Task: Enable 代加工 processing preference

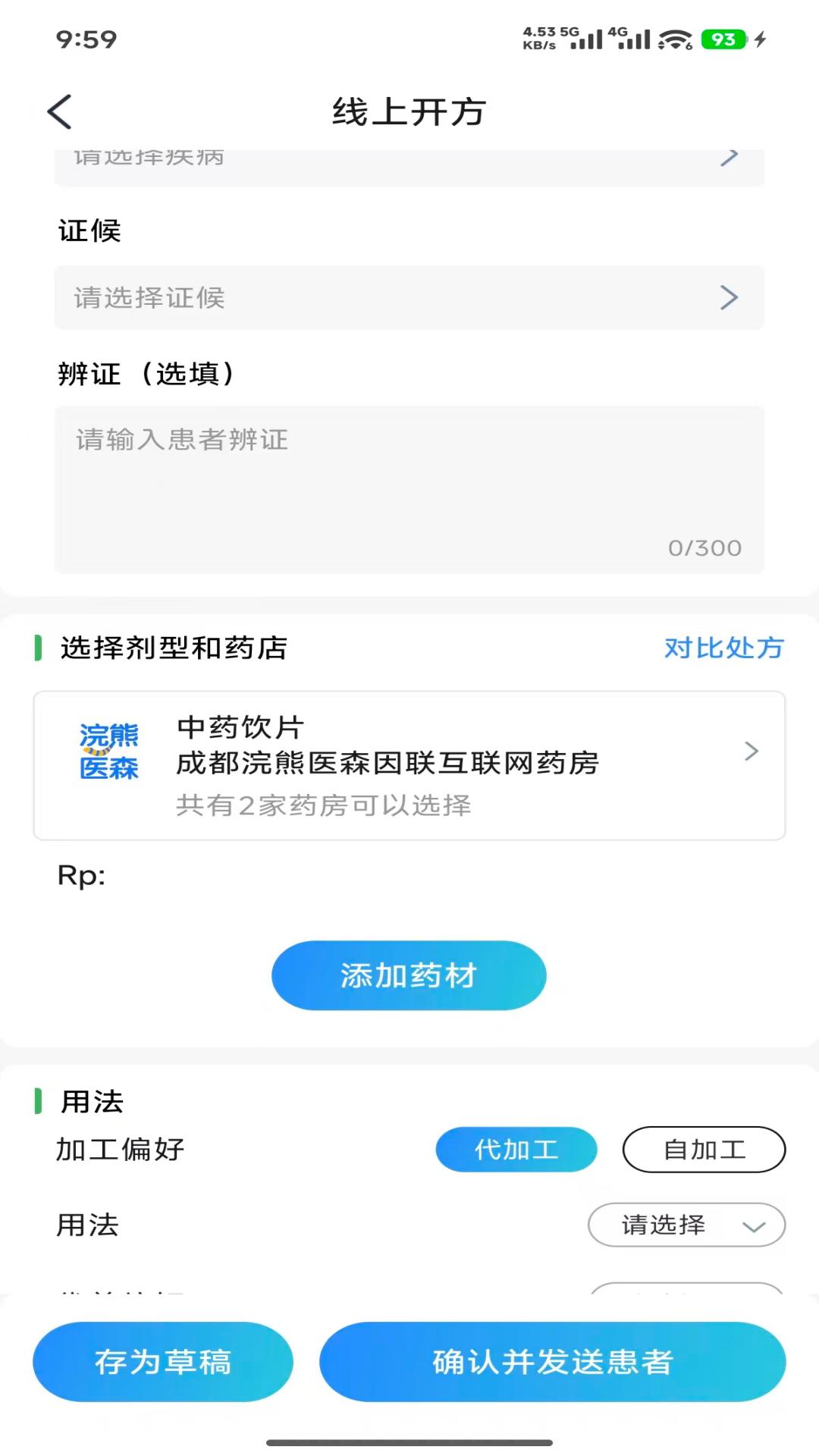Action: pyautogui.click(x=516, y=1150)
